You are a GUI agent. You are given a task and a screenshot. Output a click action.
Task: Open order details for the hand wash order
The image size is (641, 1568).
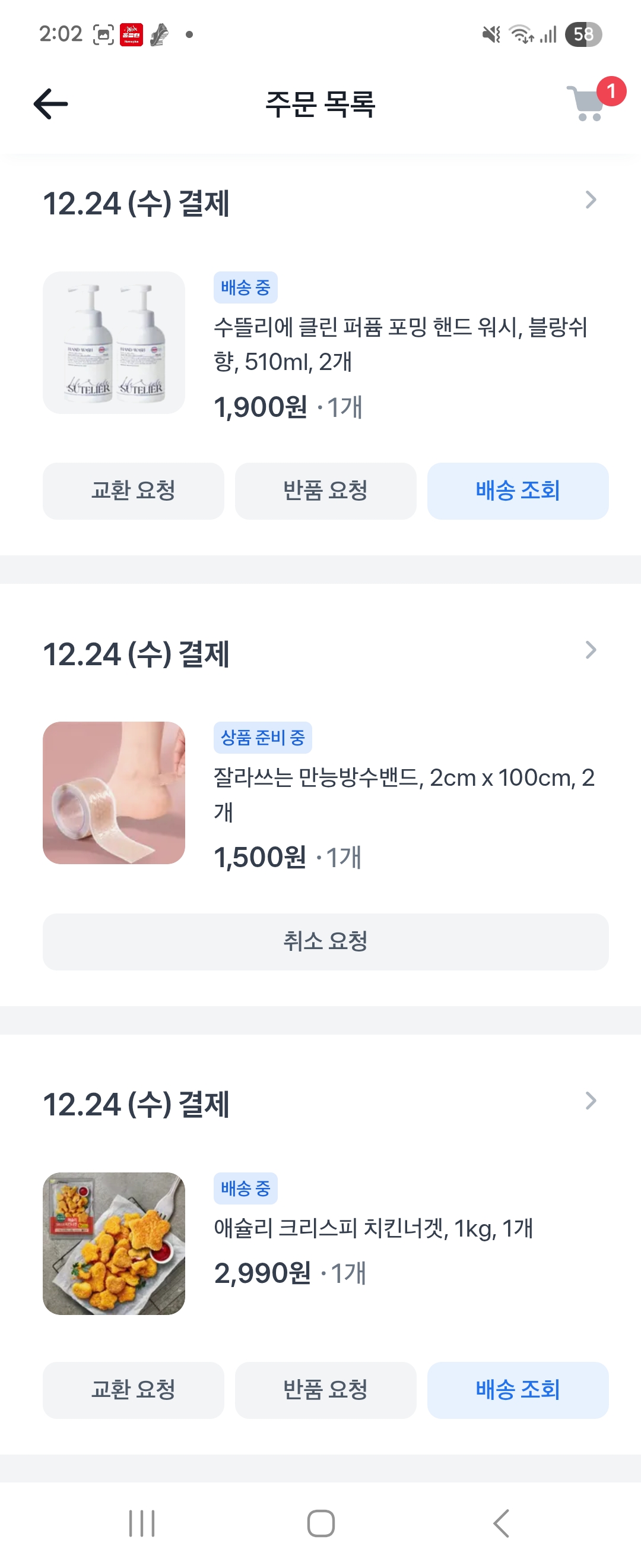[590, 200]
